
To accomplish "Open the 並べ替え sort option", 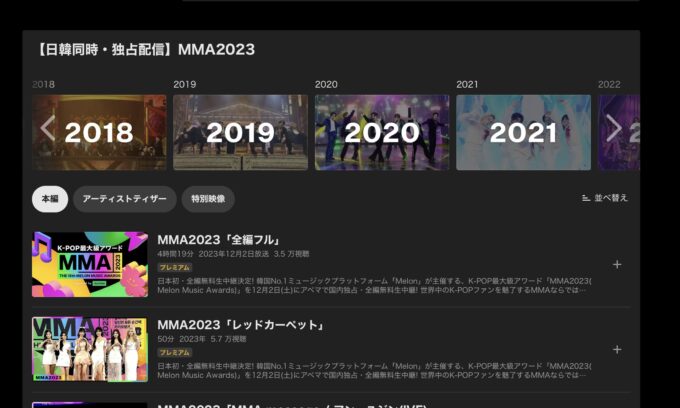I will tap(605, 198).
